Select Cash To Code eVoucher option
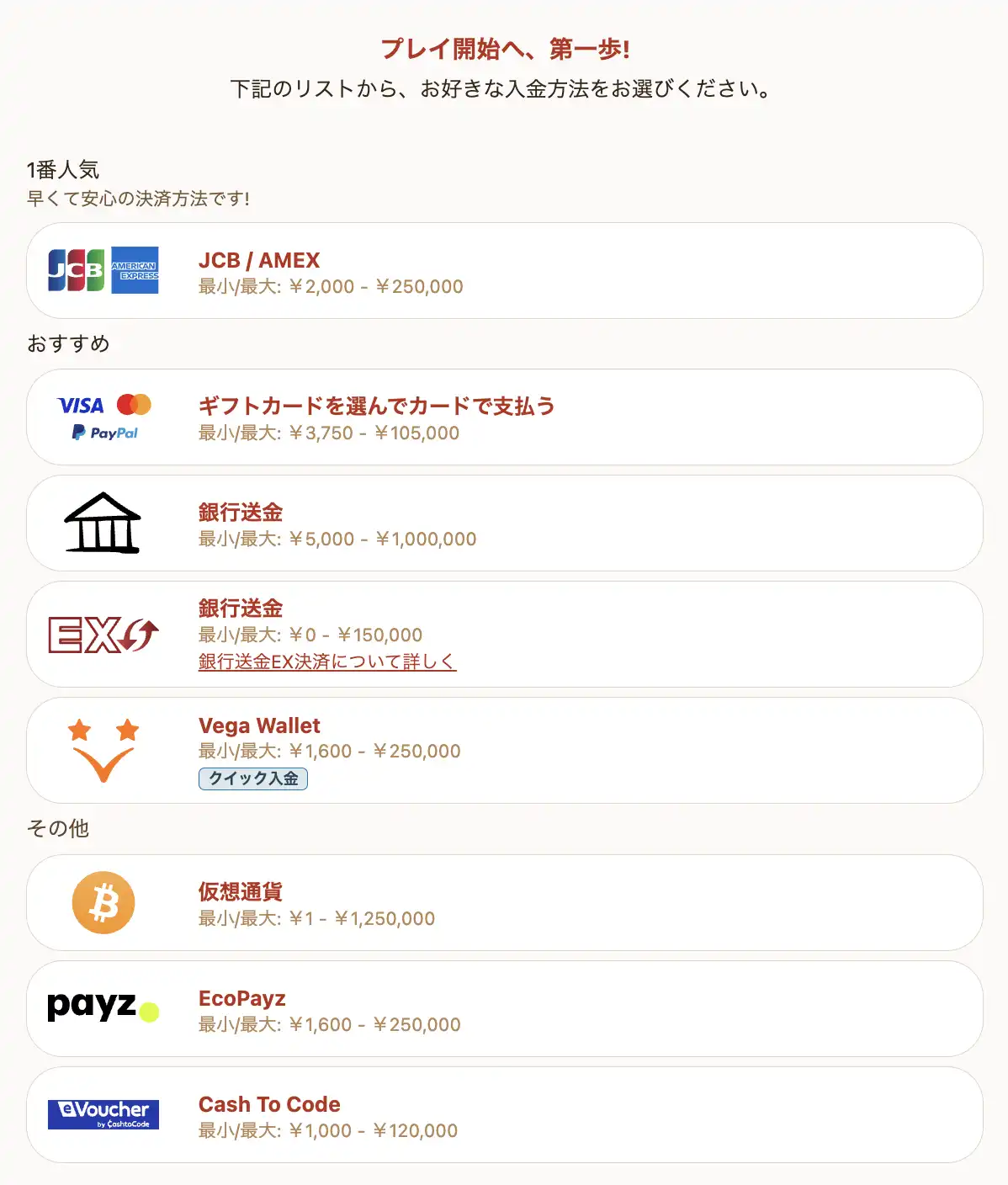The image size is (1008, 1185). click(504, 1115)
